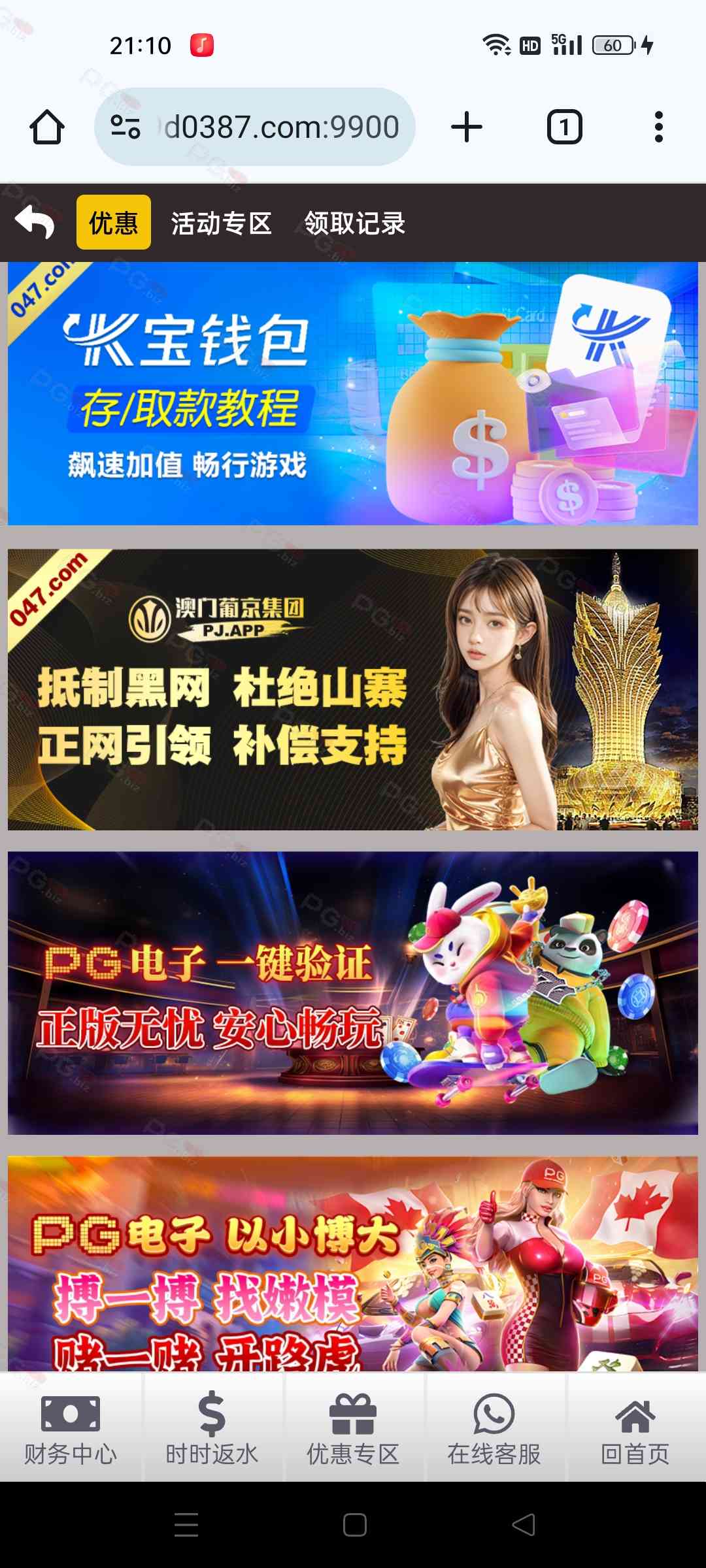706x1568 pixels.
Task: Open the 澳门葡京集团 抵制黑网 banner
Action: click(x=353, y=689)
